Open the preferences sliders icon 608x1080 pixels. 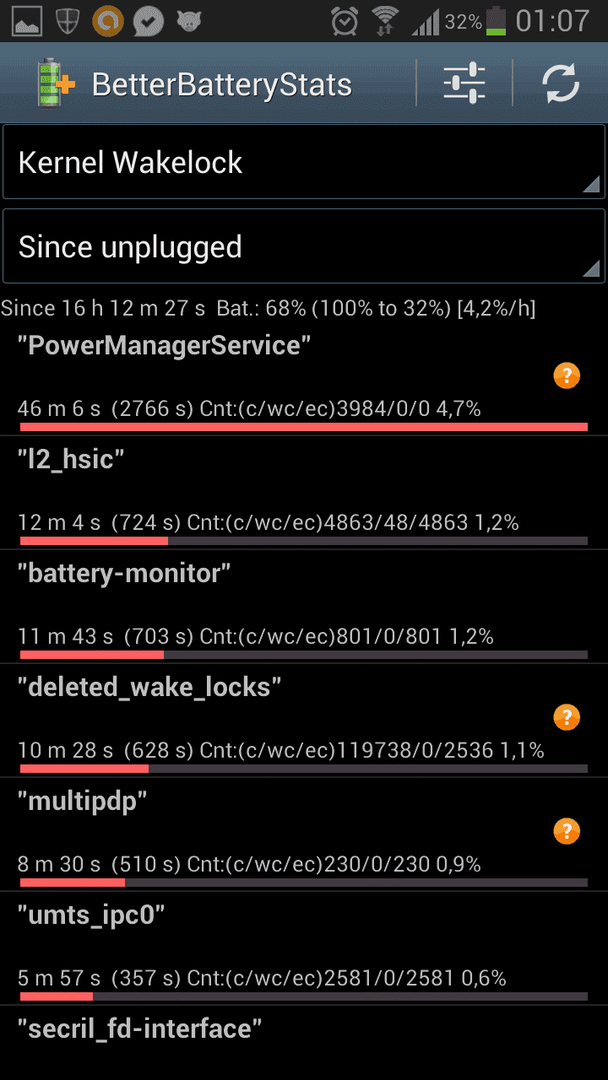(464, 83)
